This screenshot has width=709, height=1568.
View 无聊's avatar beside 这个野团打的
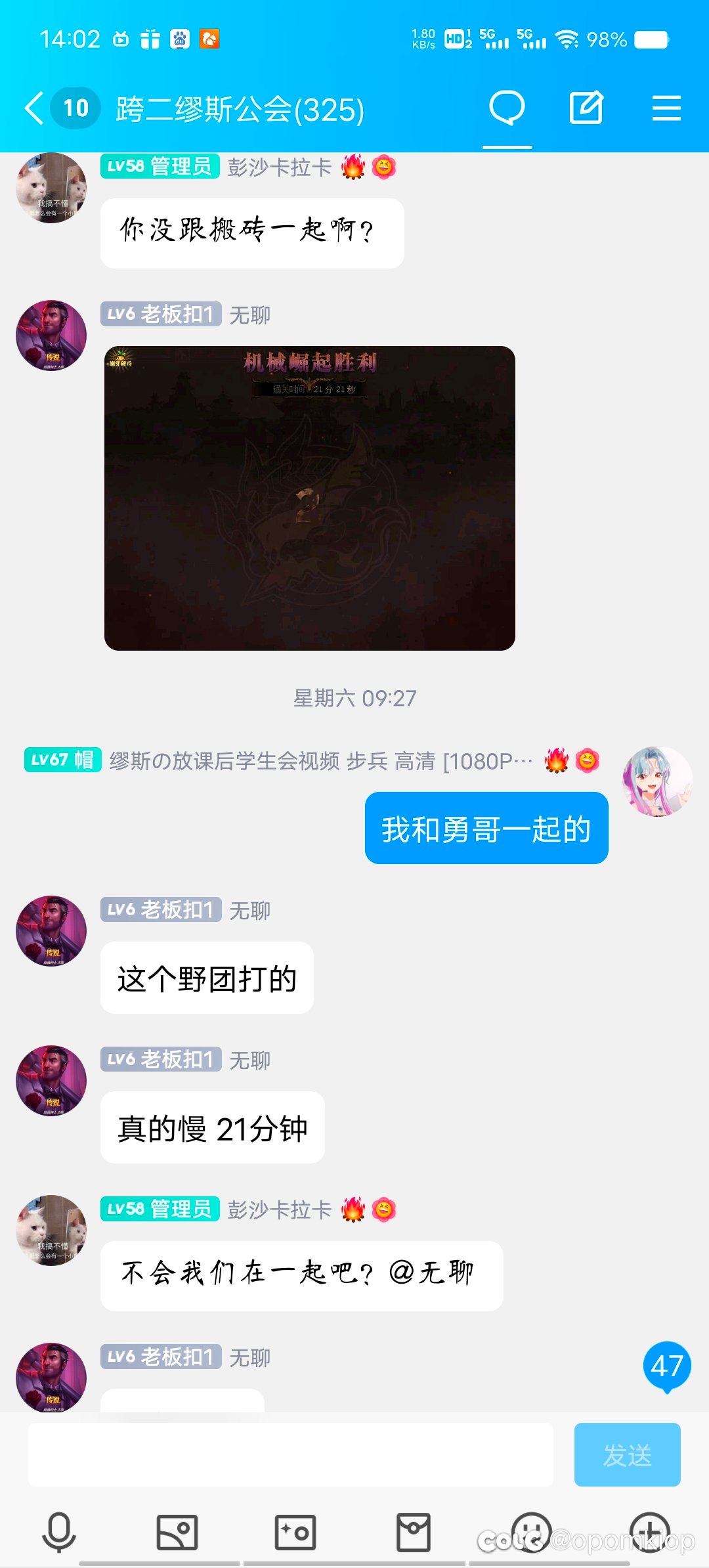(x=51, y=931)
